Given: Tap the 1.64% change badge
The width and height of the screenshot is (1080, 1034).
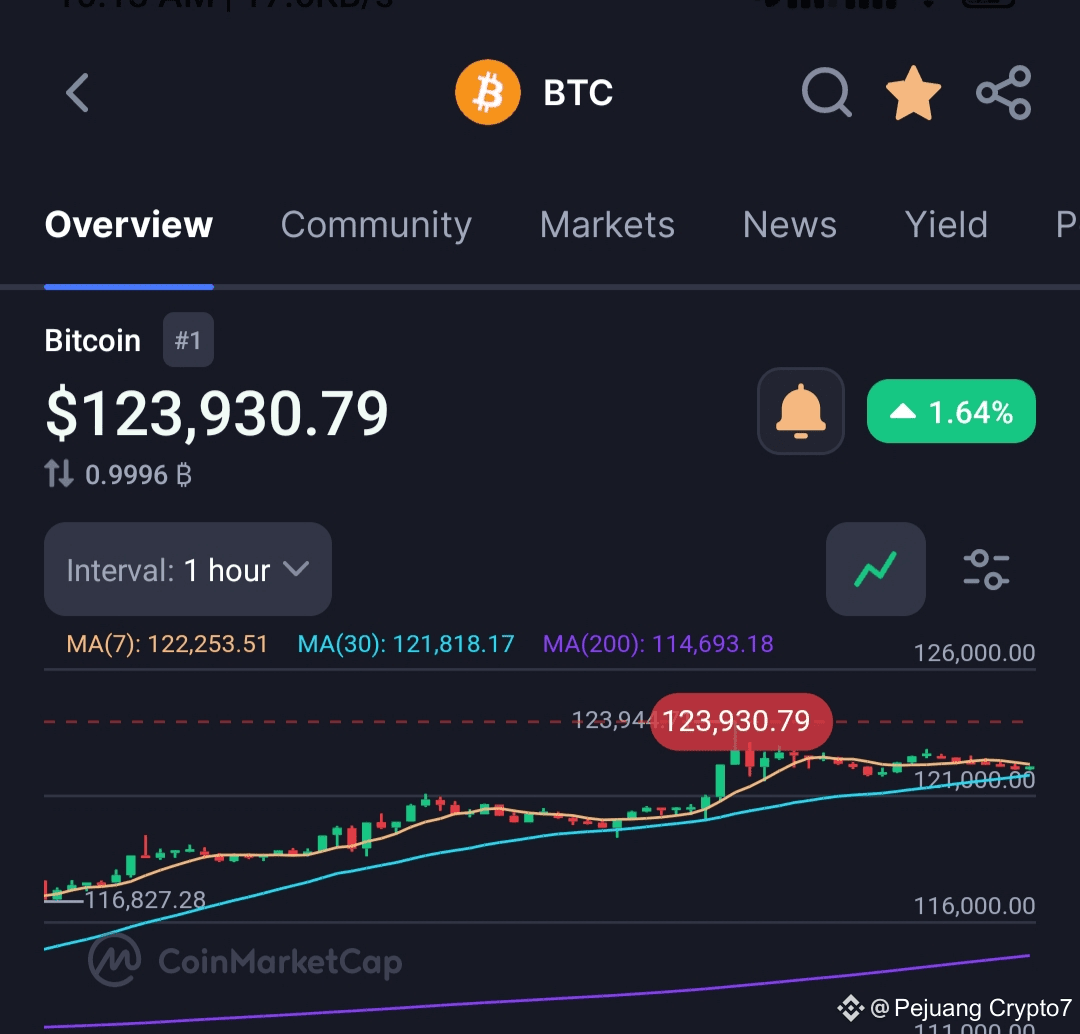Looking at the screenshot, I should (x=951, y=411).
